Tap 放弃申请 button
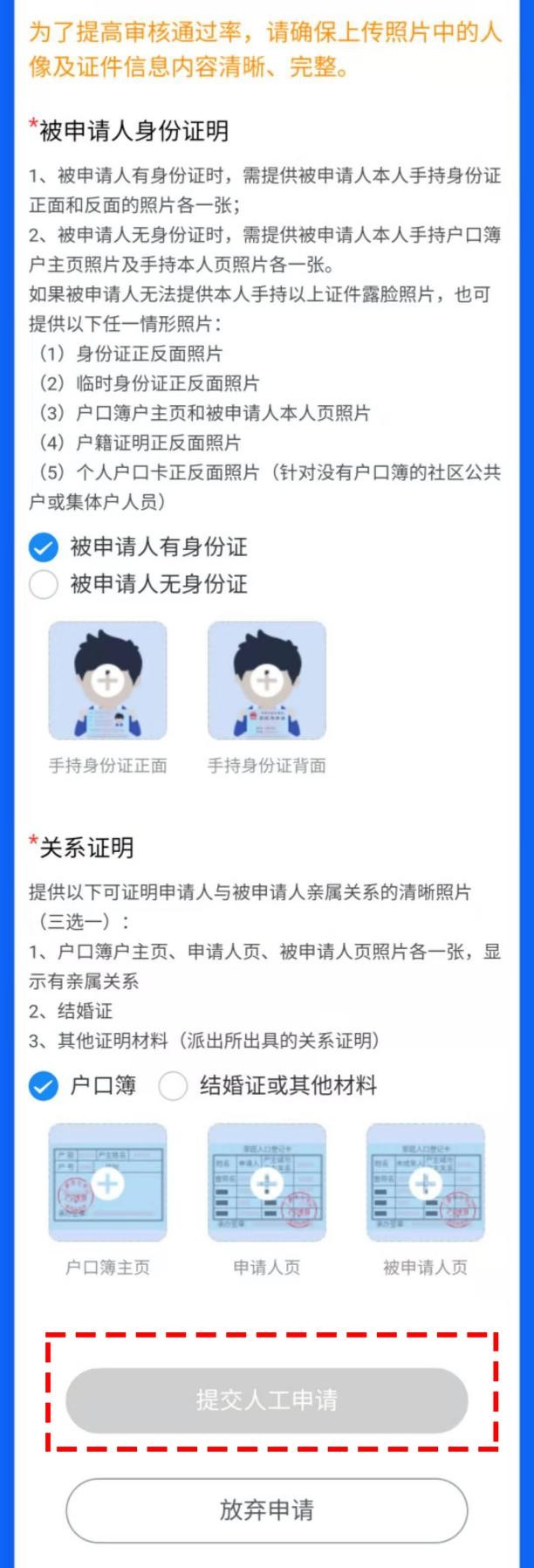The height and width of the screenshot is (1568, 534). (266, 1510)
